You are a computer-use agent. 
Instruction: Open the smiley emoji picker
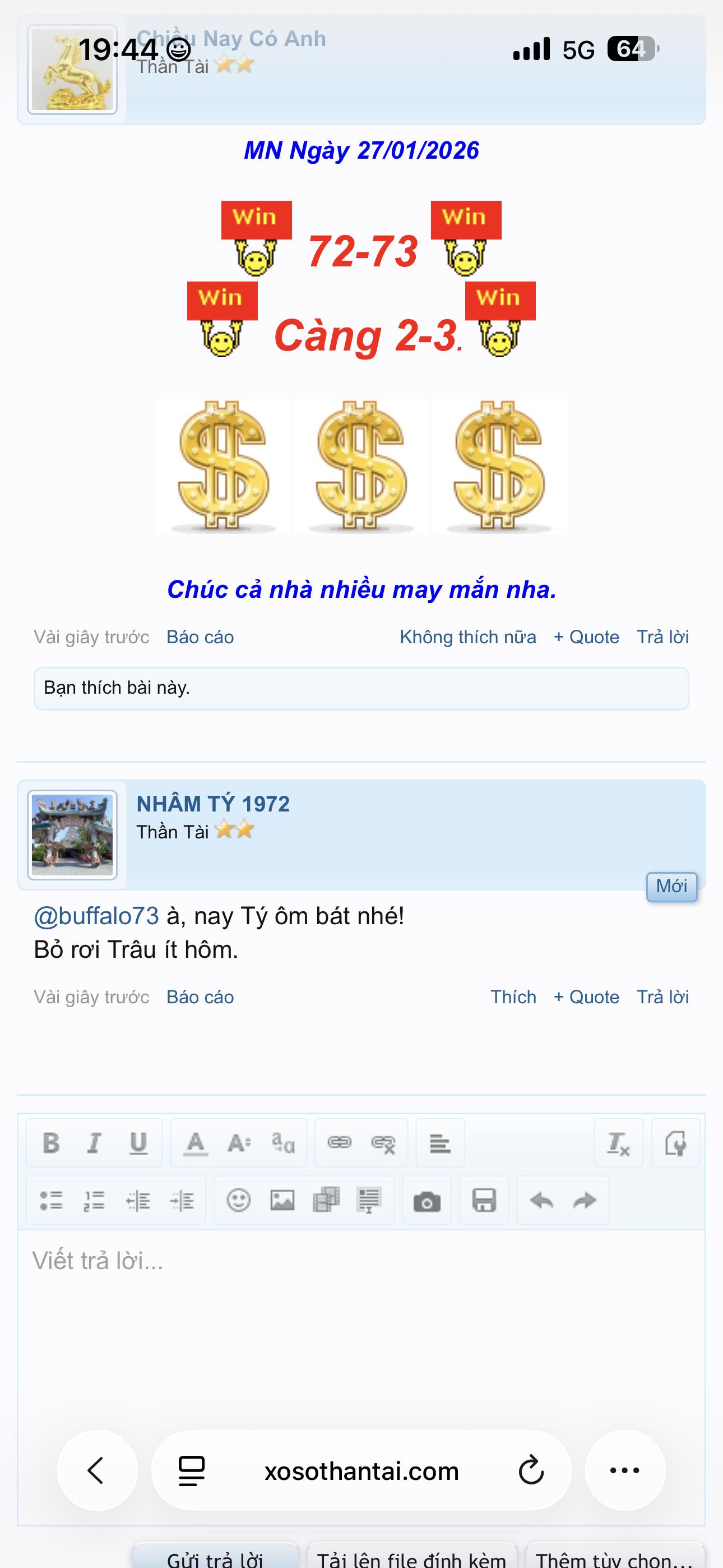[x=239, y=1200]
